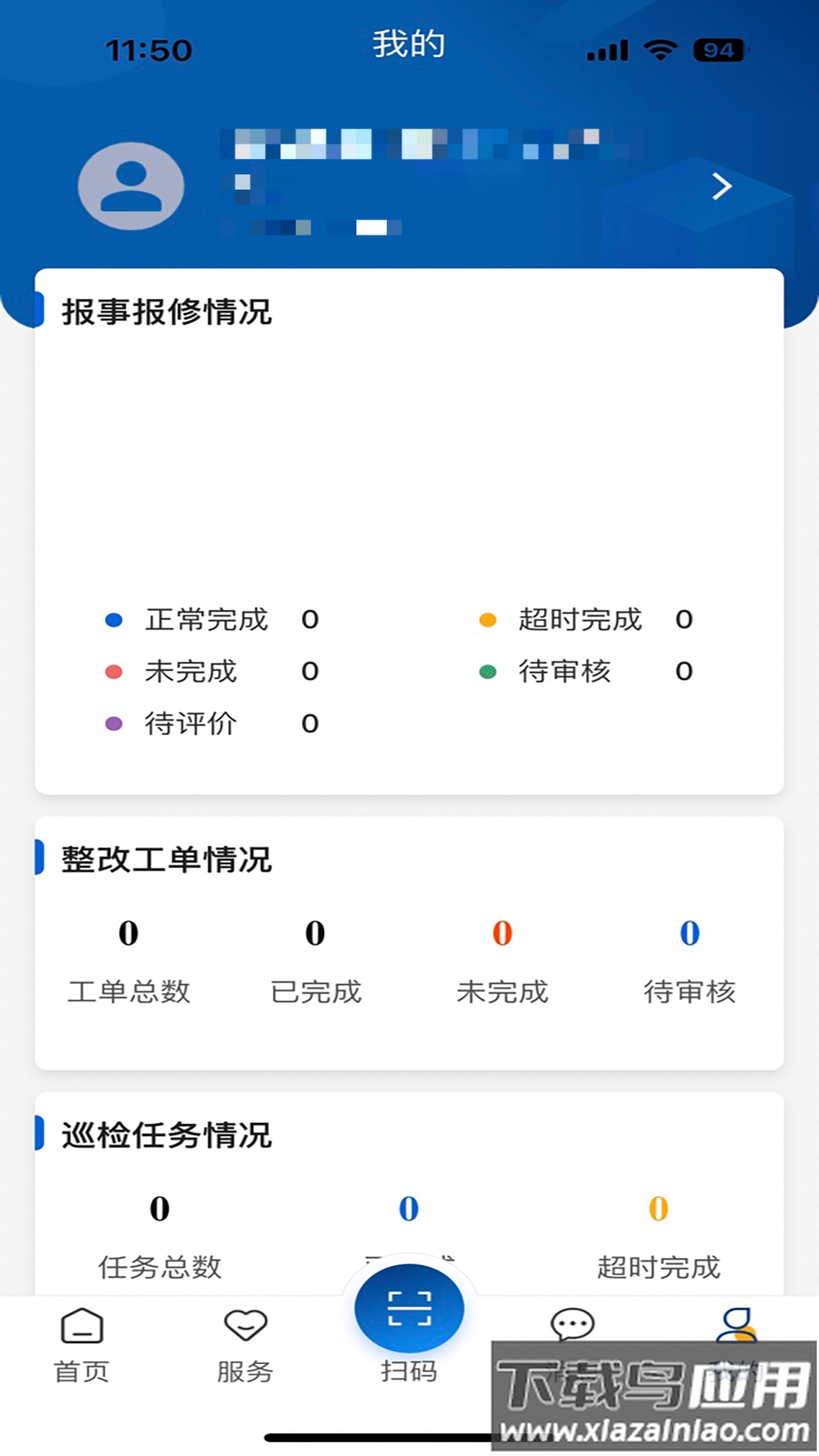819x1456 pixels.
Task: Tap the Wi-Fi status icon
Action: (x=659, y=49)
